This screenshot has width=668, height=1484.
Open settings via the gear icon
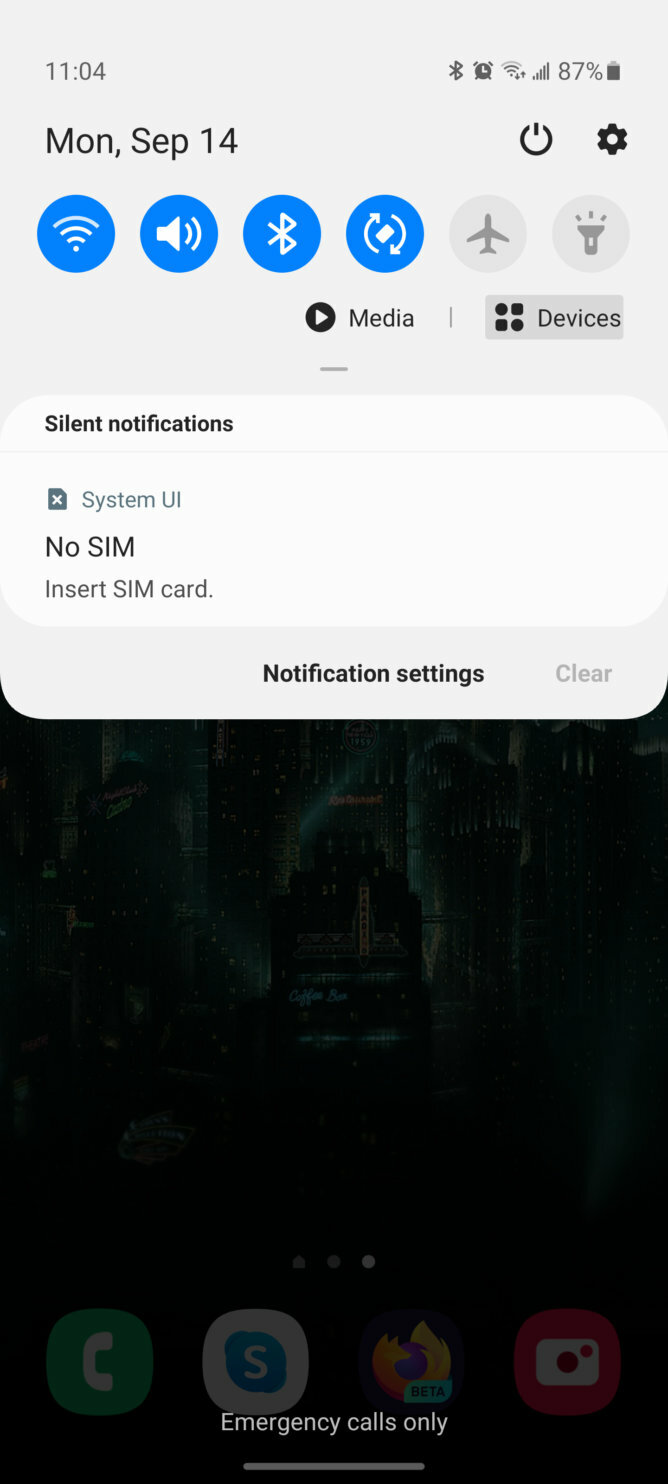[612, 140]
